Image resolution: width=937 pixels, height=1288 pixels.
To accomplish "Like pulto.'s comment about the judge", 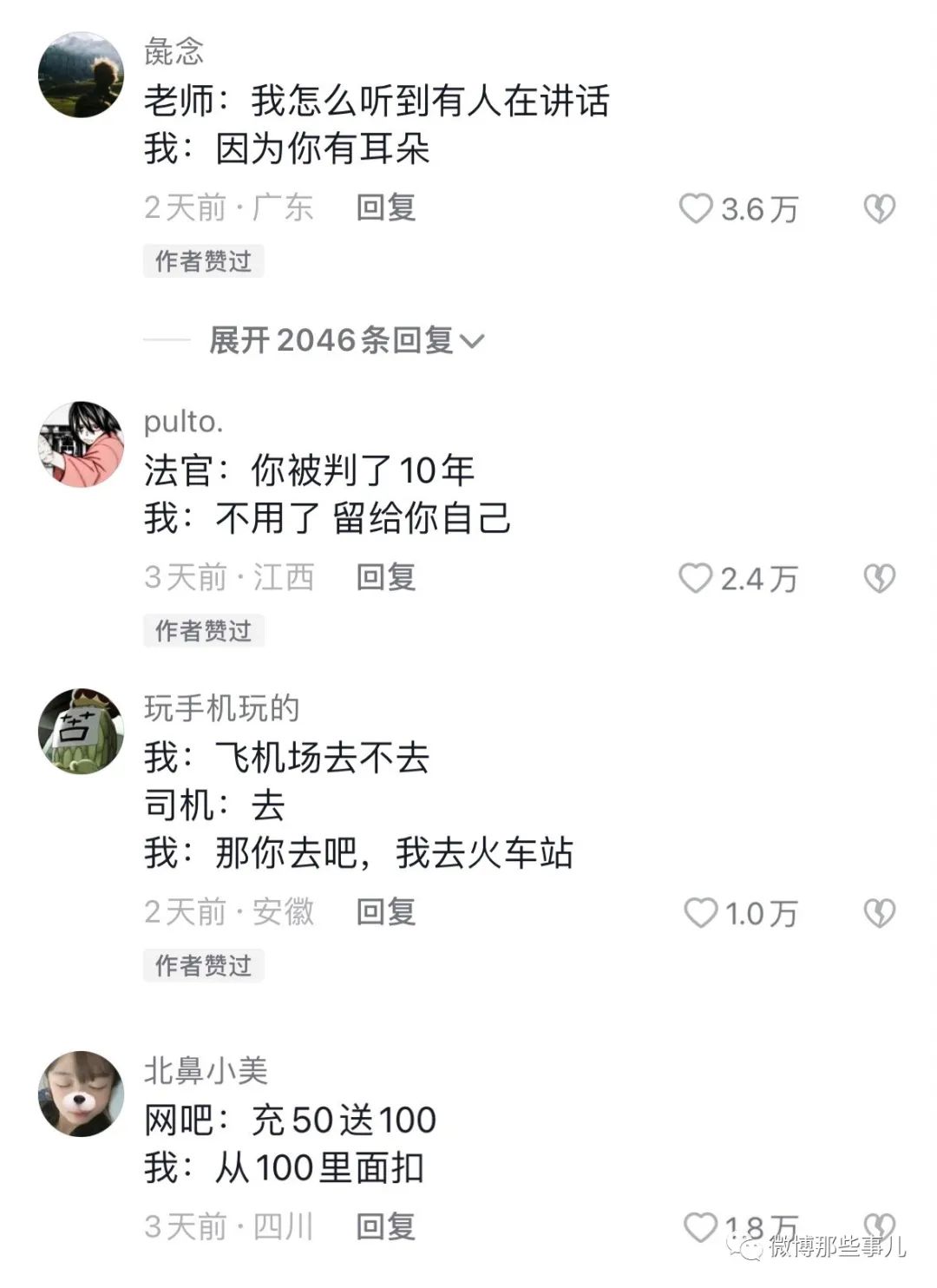I will (695, 578).
